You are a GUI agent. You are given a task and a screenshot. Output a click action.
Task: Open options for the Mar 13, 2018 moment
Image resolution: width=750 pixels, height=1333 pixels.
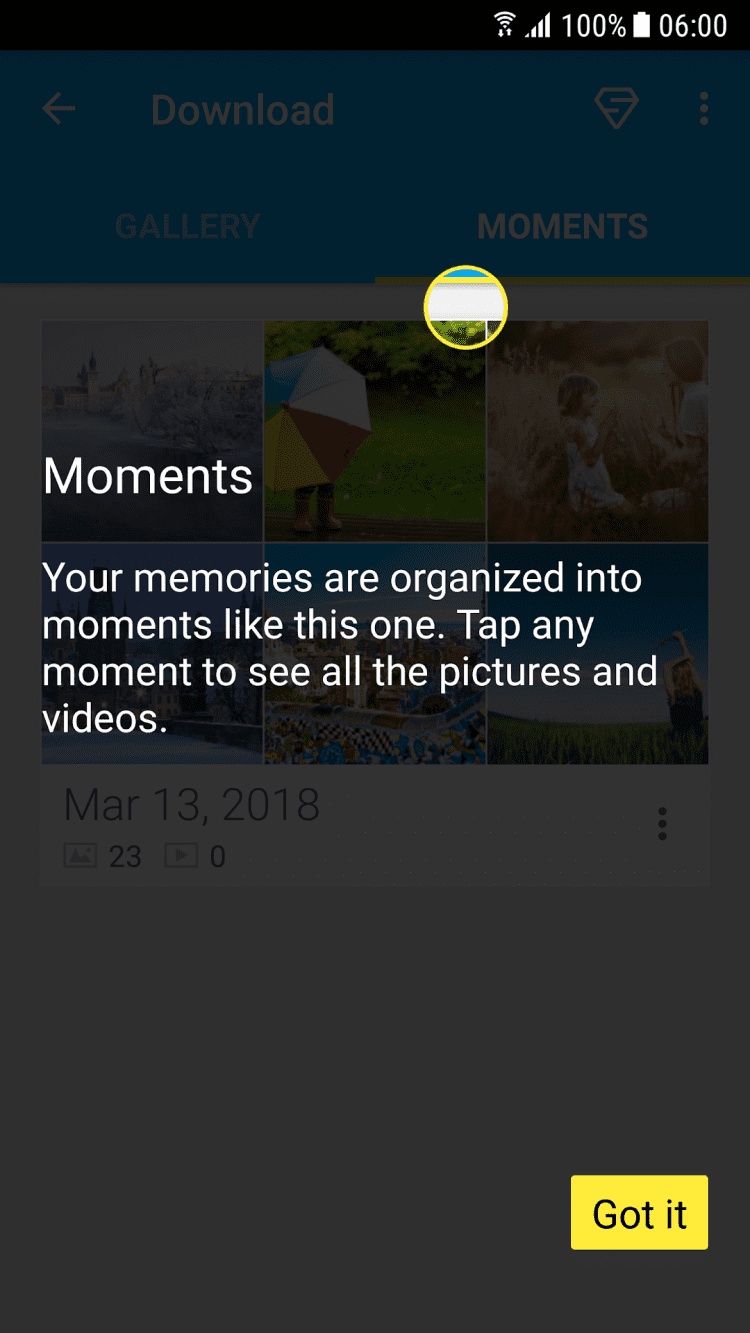click(662, 824)
